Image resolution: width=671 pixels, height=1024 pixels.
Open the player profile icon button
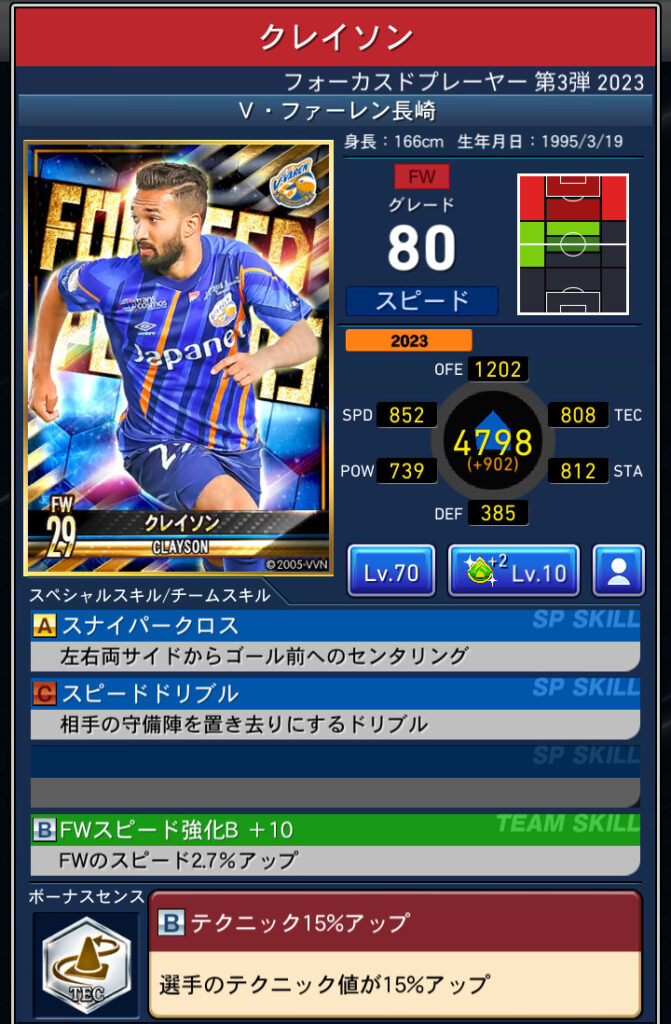(x=618, y=571)
